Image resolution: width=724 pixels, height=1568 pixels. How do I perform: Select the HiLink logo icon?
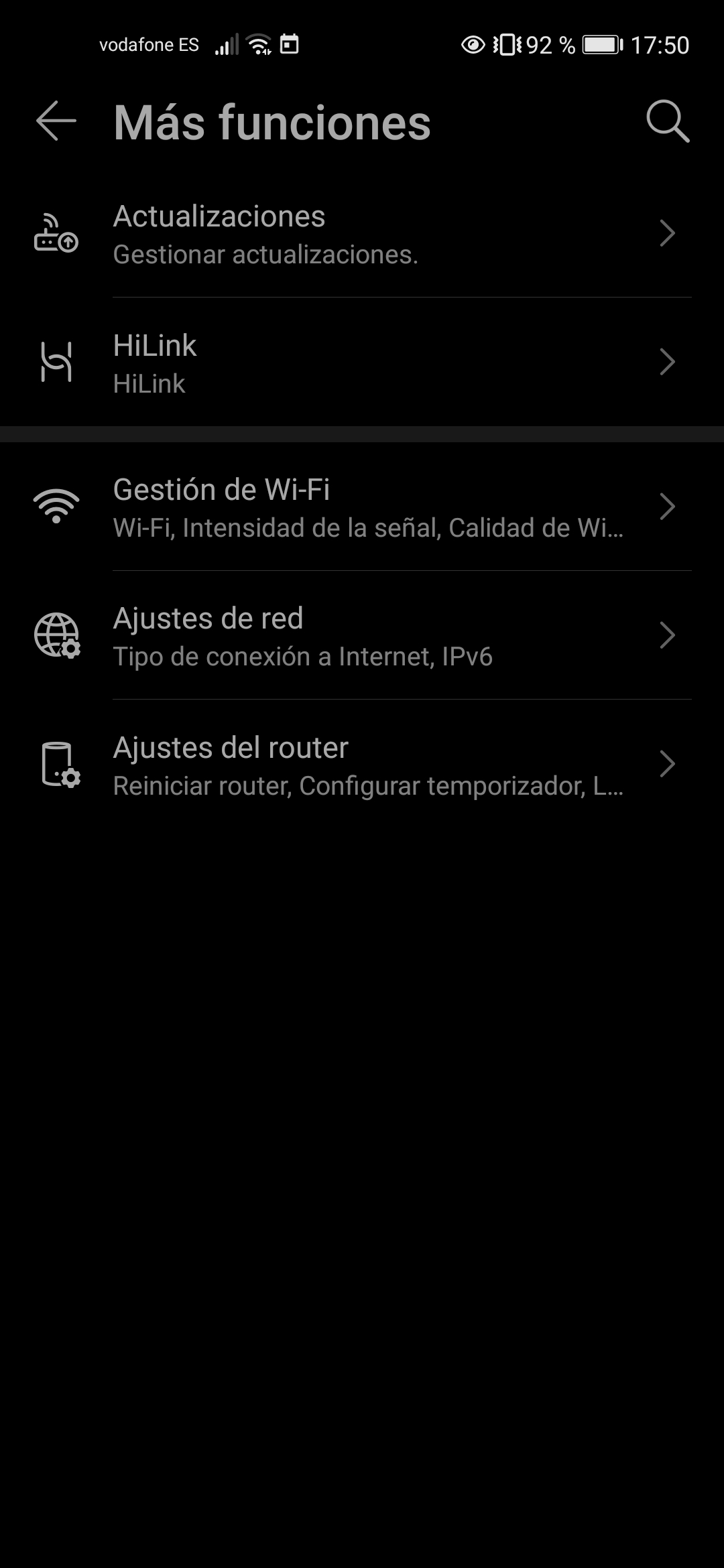[56, 362]
